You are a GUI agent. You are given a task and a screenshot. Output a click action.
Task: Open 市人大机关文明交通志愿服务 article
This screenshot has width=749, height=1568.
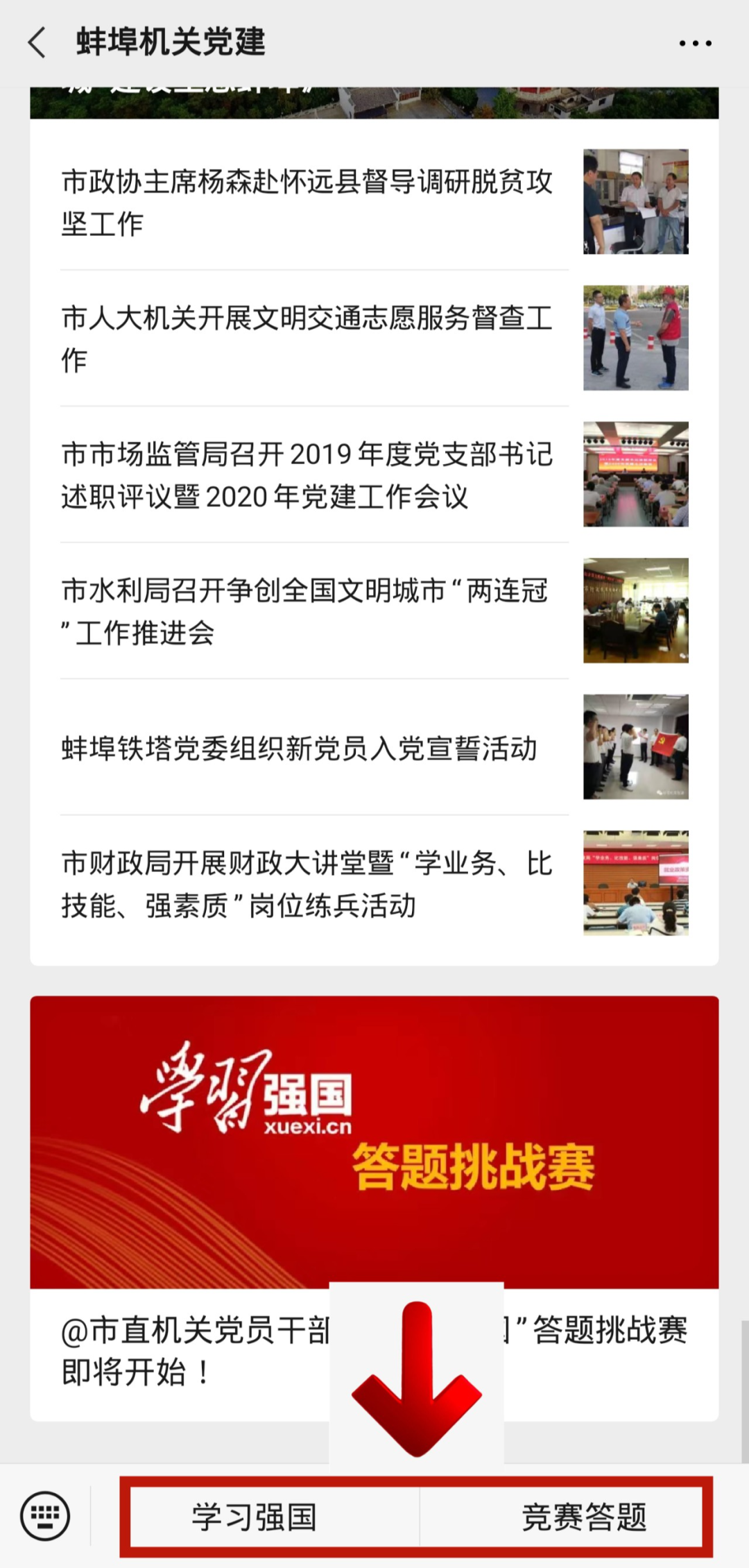point(307,339)
